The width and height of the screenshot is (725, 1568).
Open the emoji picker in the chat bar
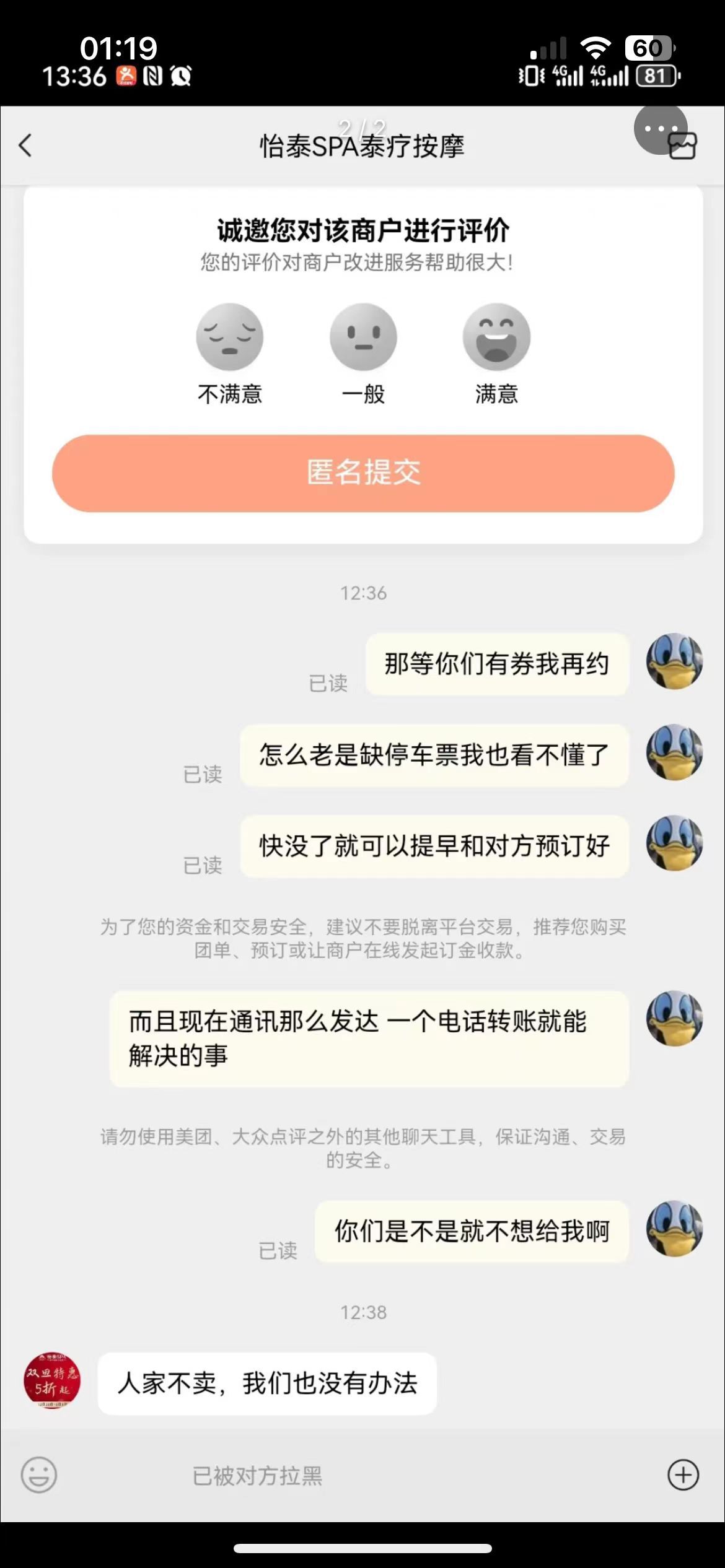[39, 1474]
